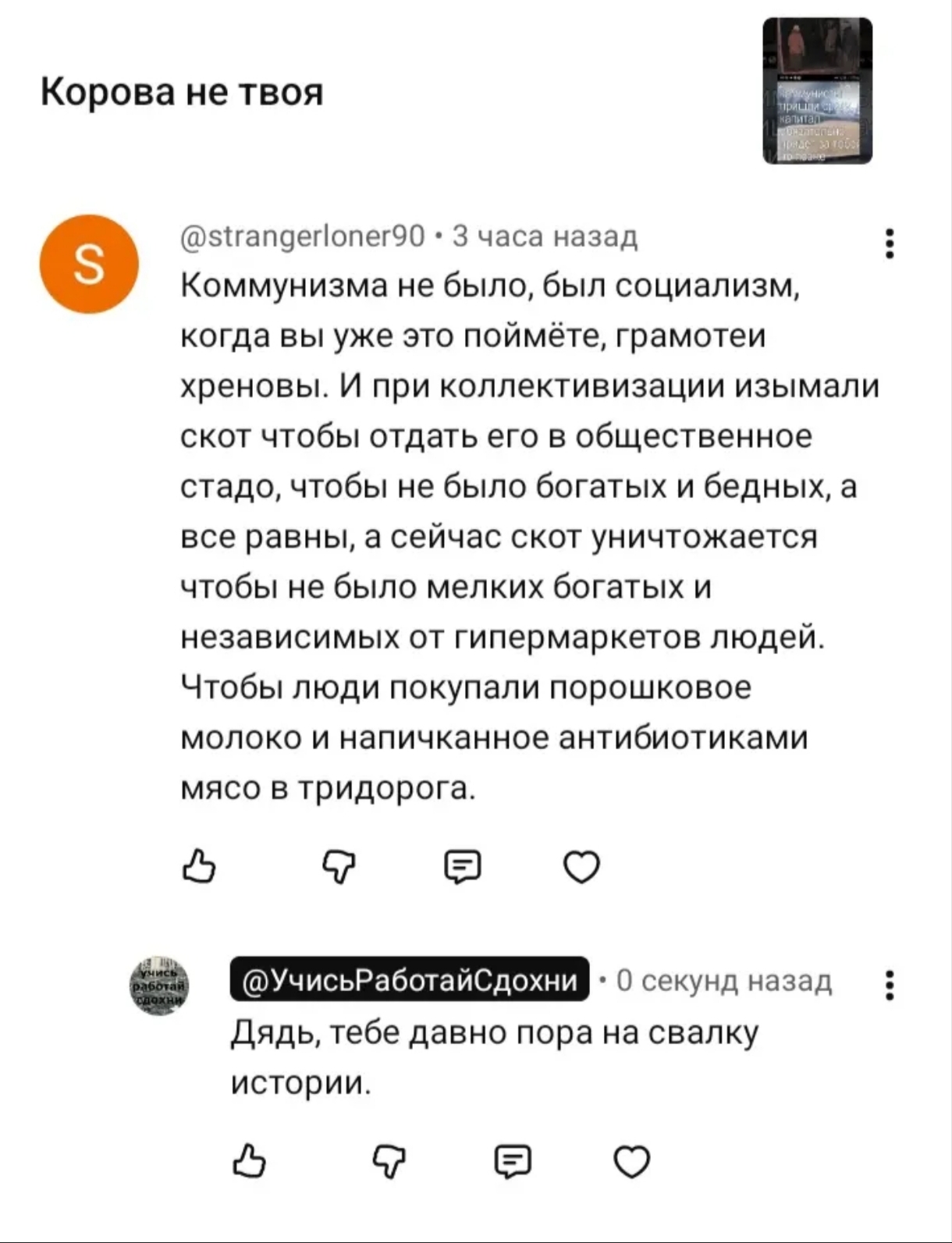The image size is (952, 1243).
Task: Dislike strangerloner90's comment
Action: pos(339,867)
